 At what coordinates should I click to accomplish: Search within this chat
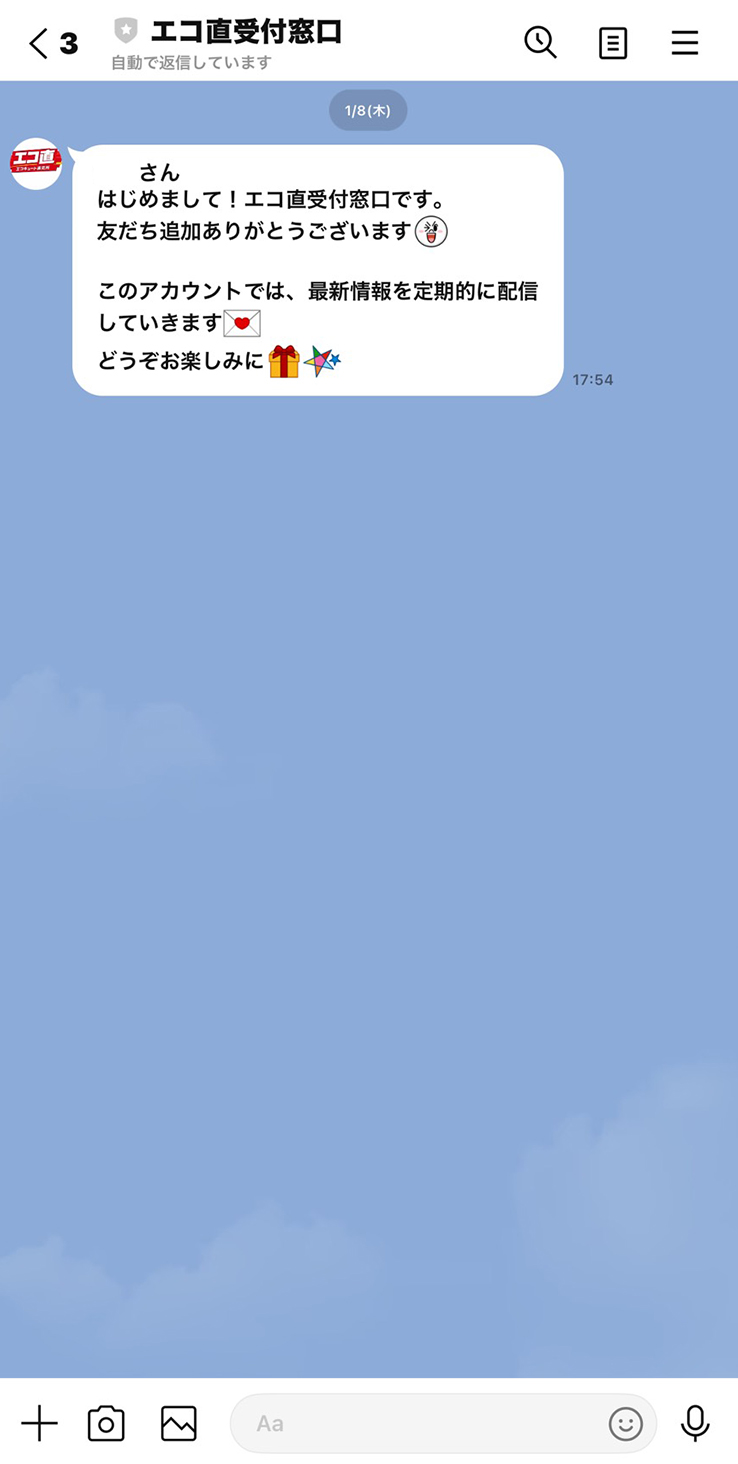540,42
